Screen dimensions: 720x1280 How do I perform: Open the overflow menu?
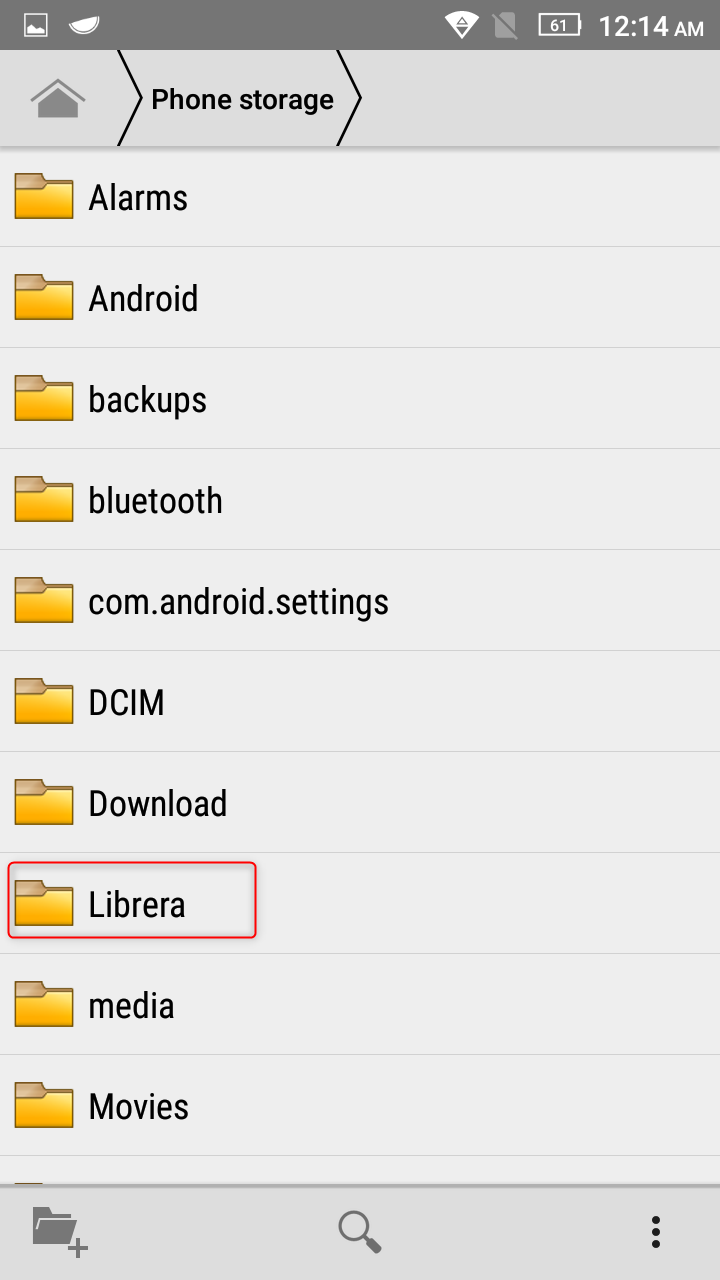coord(655,1231)
